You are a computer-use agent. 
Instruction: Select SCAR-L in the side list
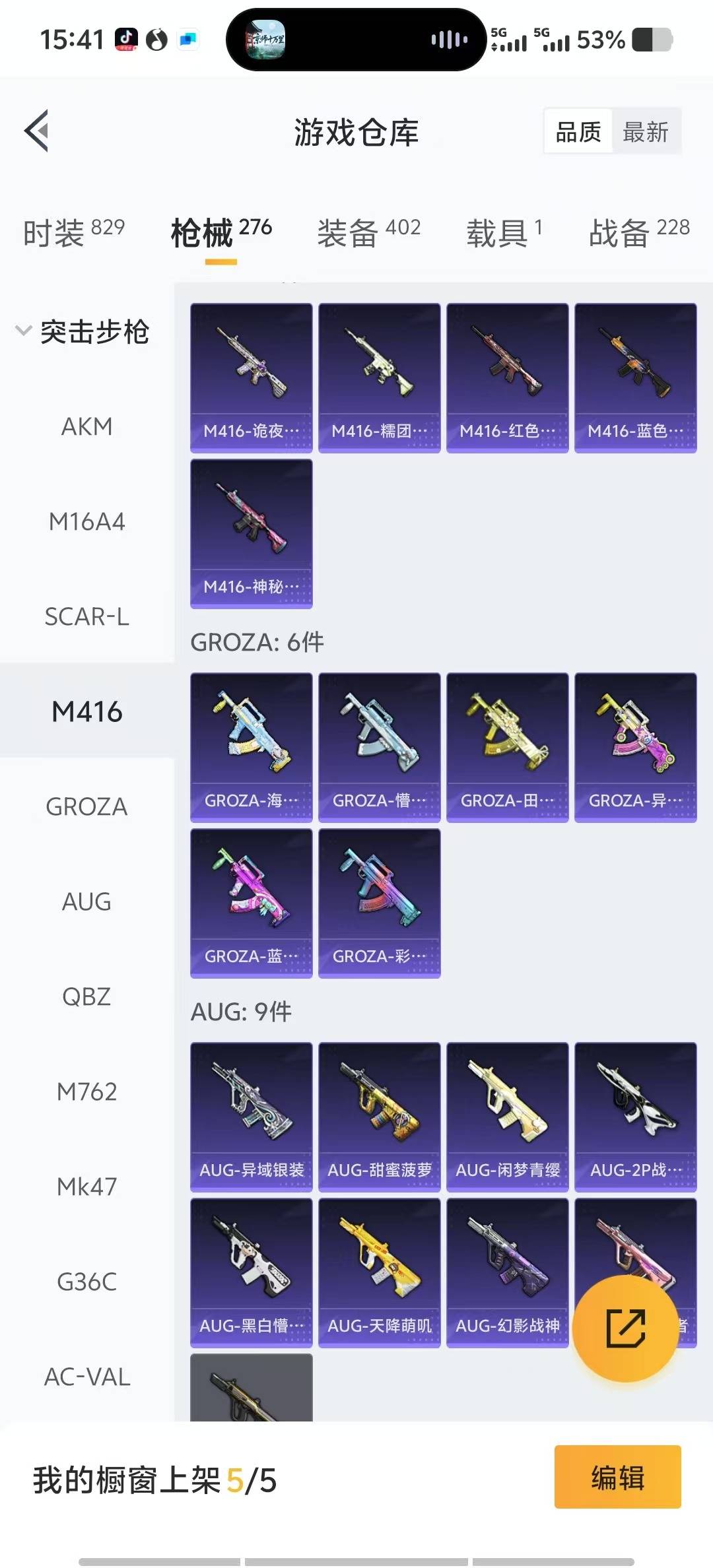click(86, 616)
